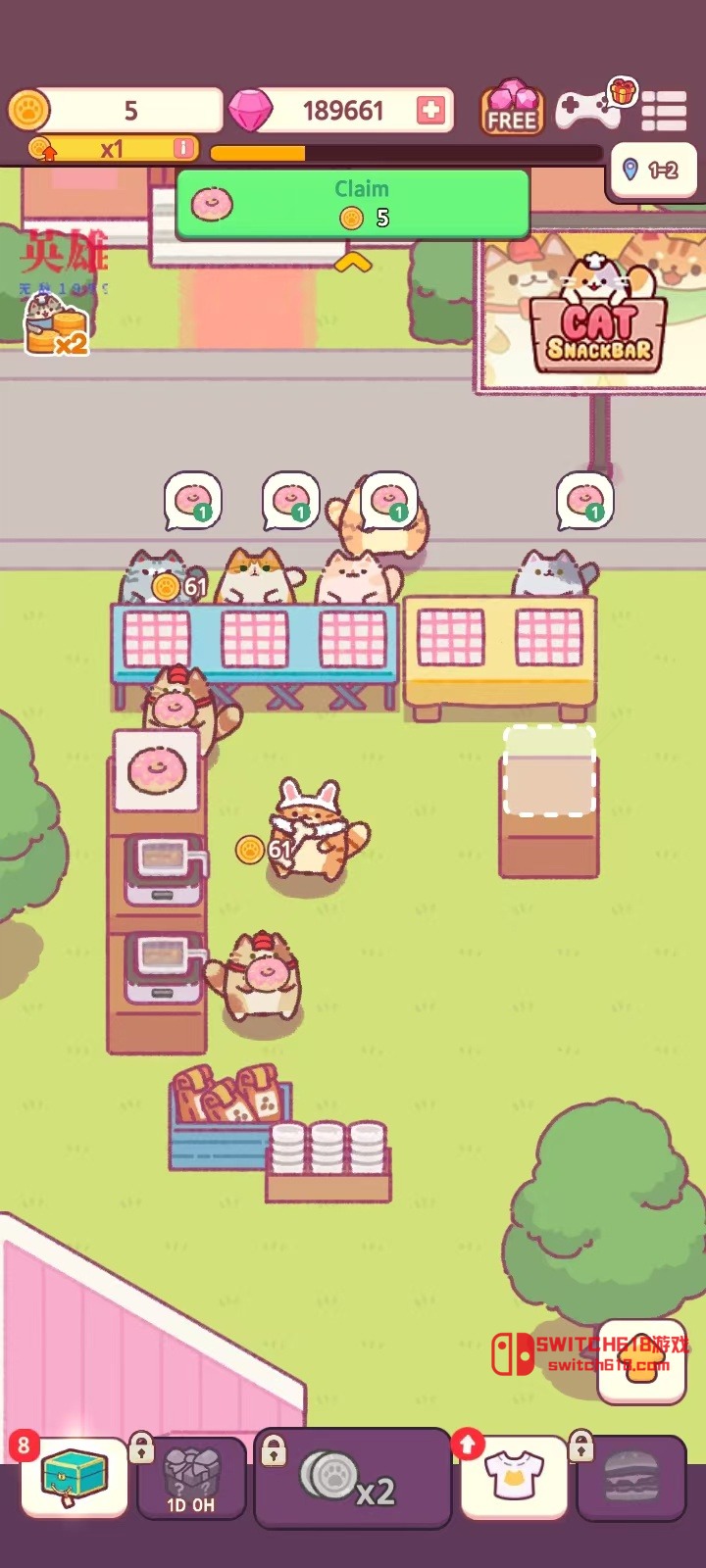Viewport: 706px width, 1568px height.
Task: Open the stage 1-2 map location
Action: point(651,171)
